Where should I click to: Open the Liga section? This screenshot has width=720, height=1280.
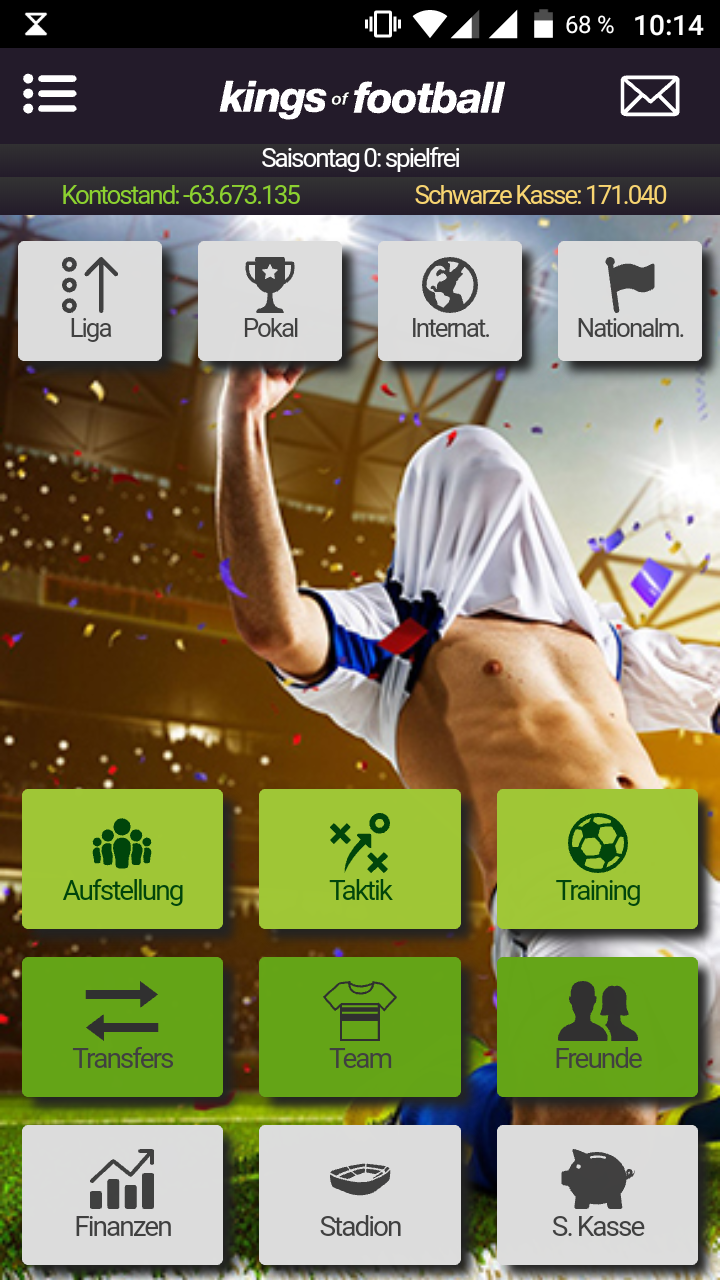(x=90, y=300)
